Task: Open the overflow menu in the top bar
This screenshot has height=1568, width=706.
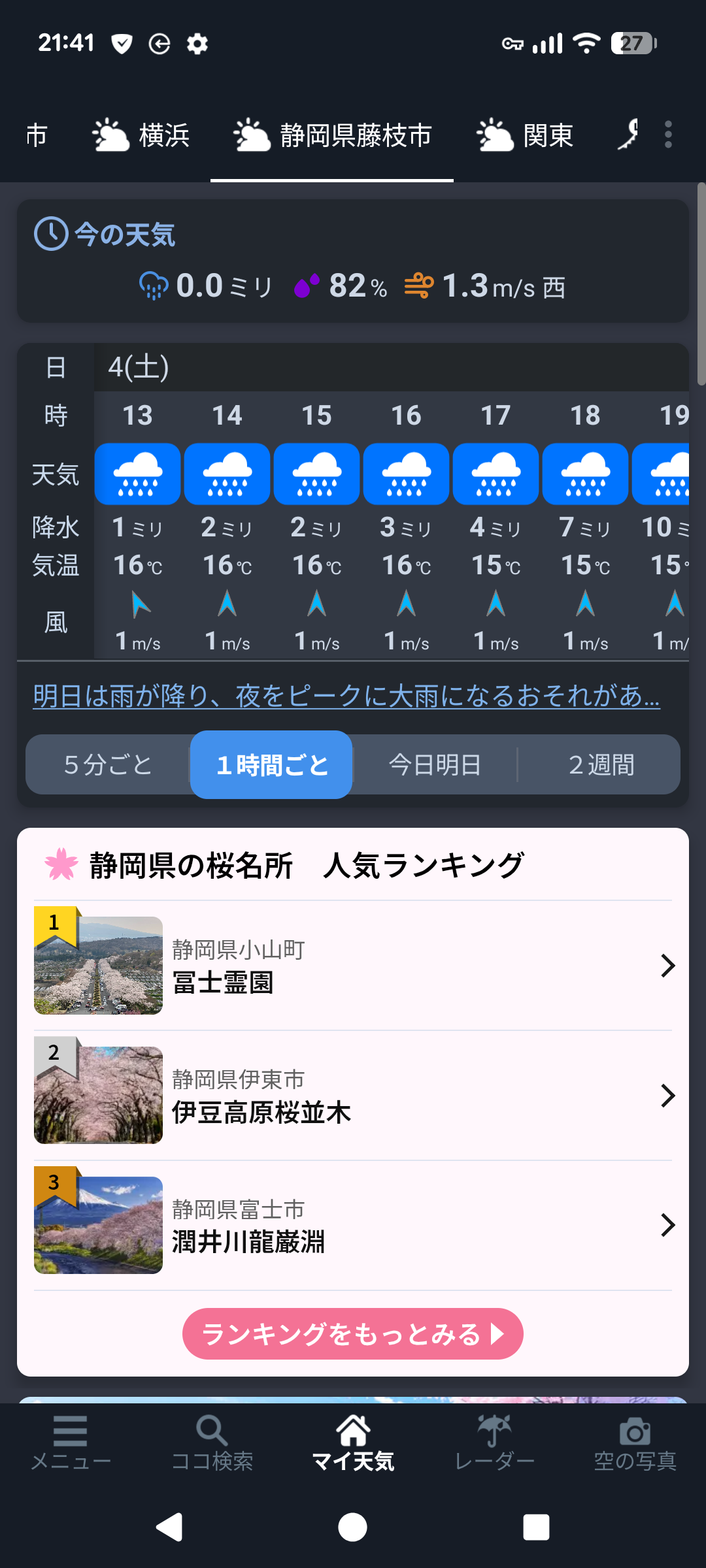Action: pos(667,135)
